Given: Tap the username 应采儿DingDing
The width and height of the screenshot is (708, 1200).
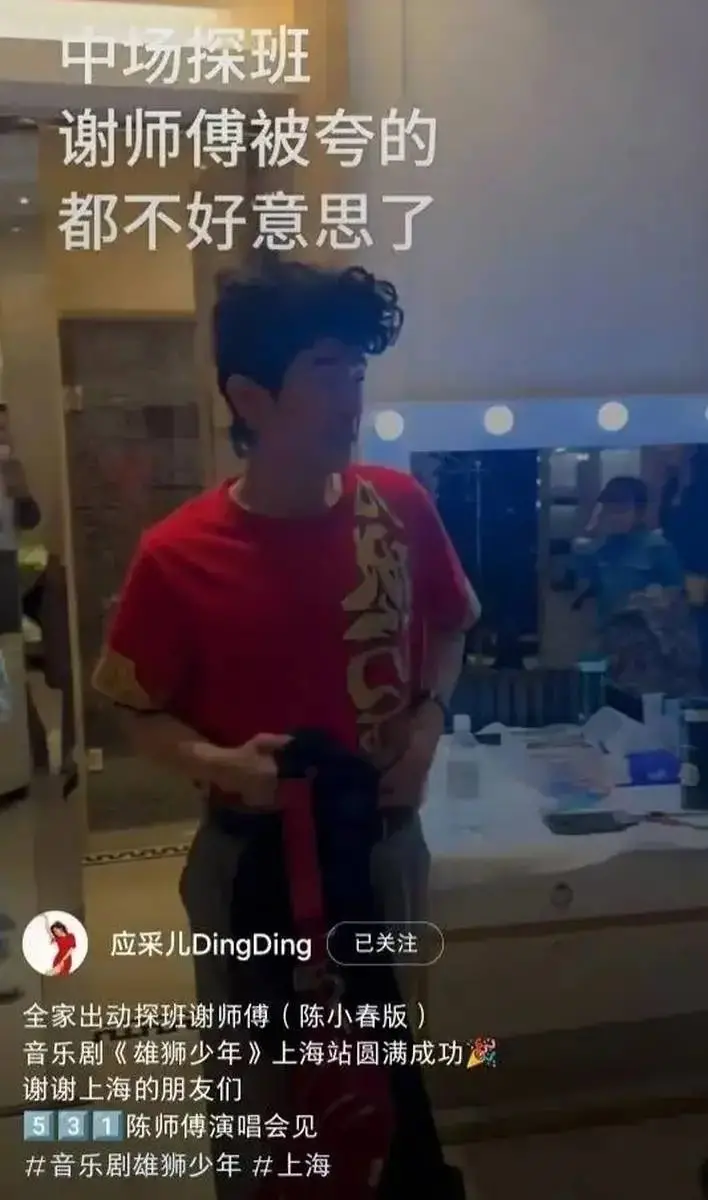Looking at the screenshot, I should (x=211, y=945).
